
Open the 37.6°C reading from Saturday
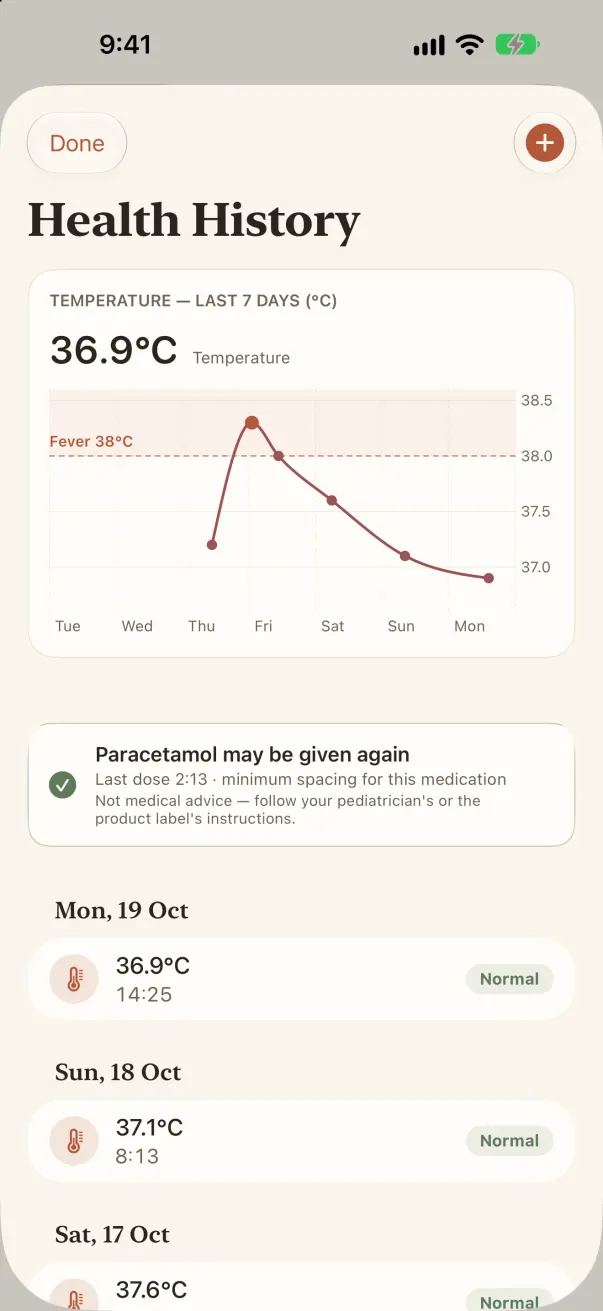click(x=301, y=1287)
